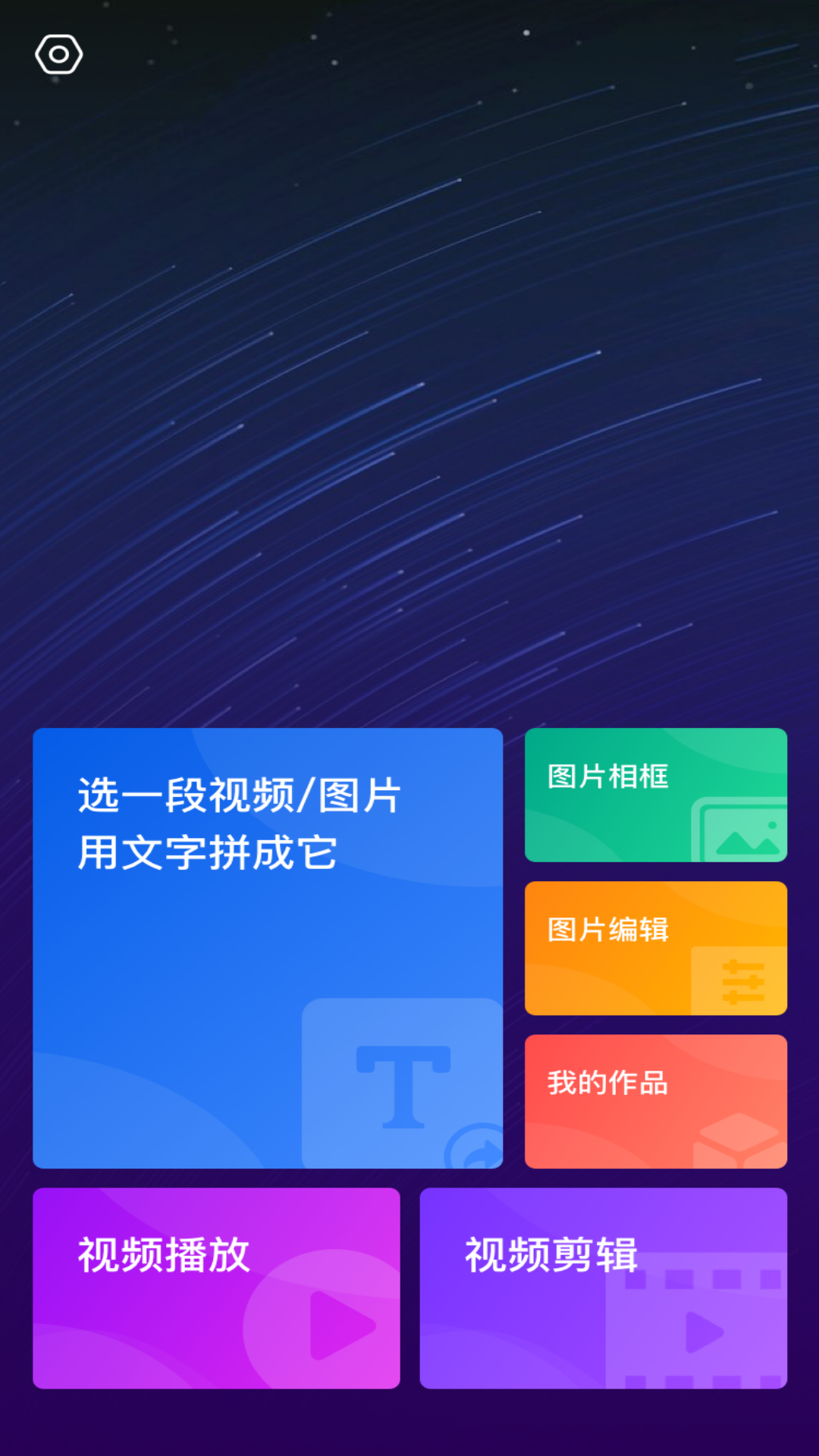Open the settings hexagon icon
This screenshot has width=819, height=1456.
(x=58, y=55)
